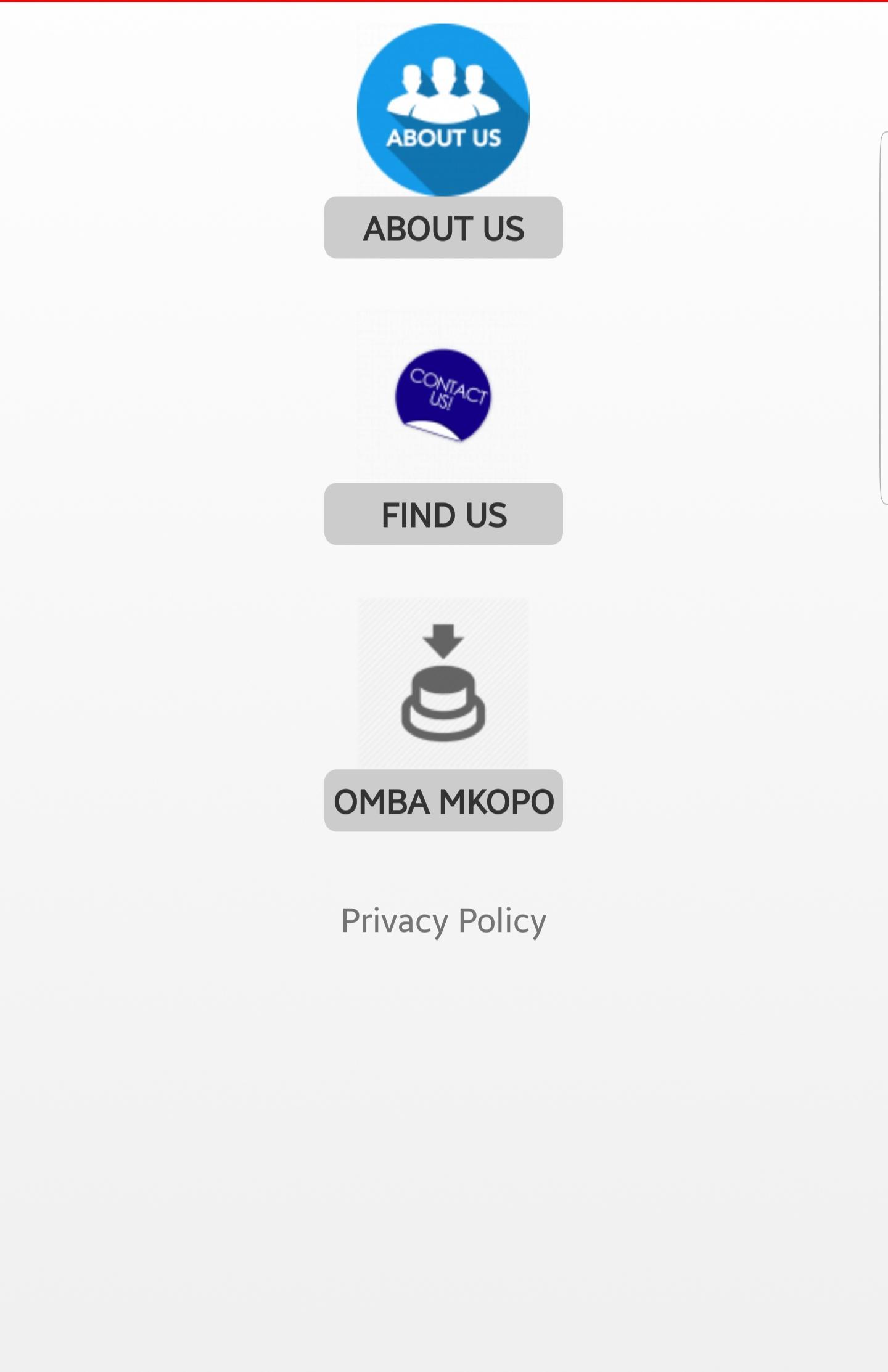888x1372 pixels.
Task: Open the Privacy Policy link
Action: coord(443,920)
